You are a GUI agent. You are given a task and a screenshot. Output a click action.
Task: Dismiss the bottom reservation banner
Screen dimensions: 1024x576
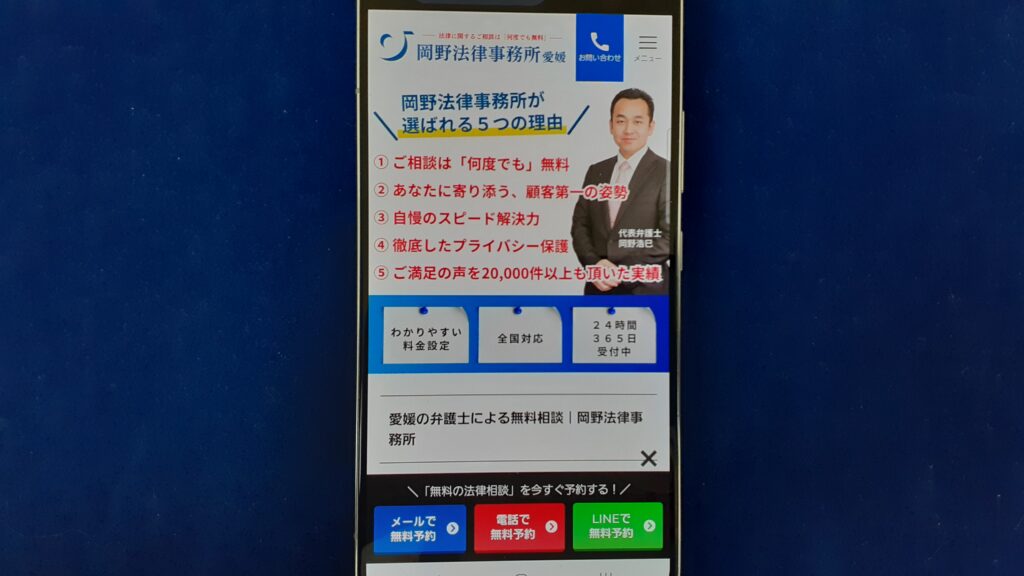(648, 459)
